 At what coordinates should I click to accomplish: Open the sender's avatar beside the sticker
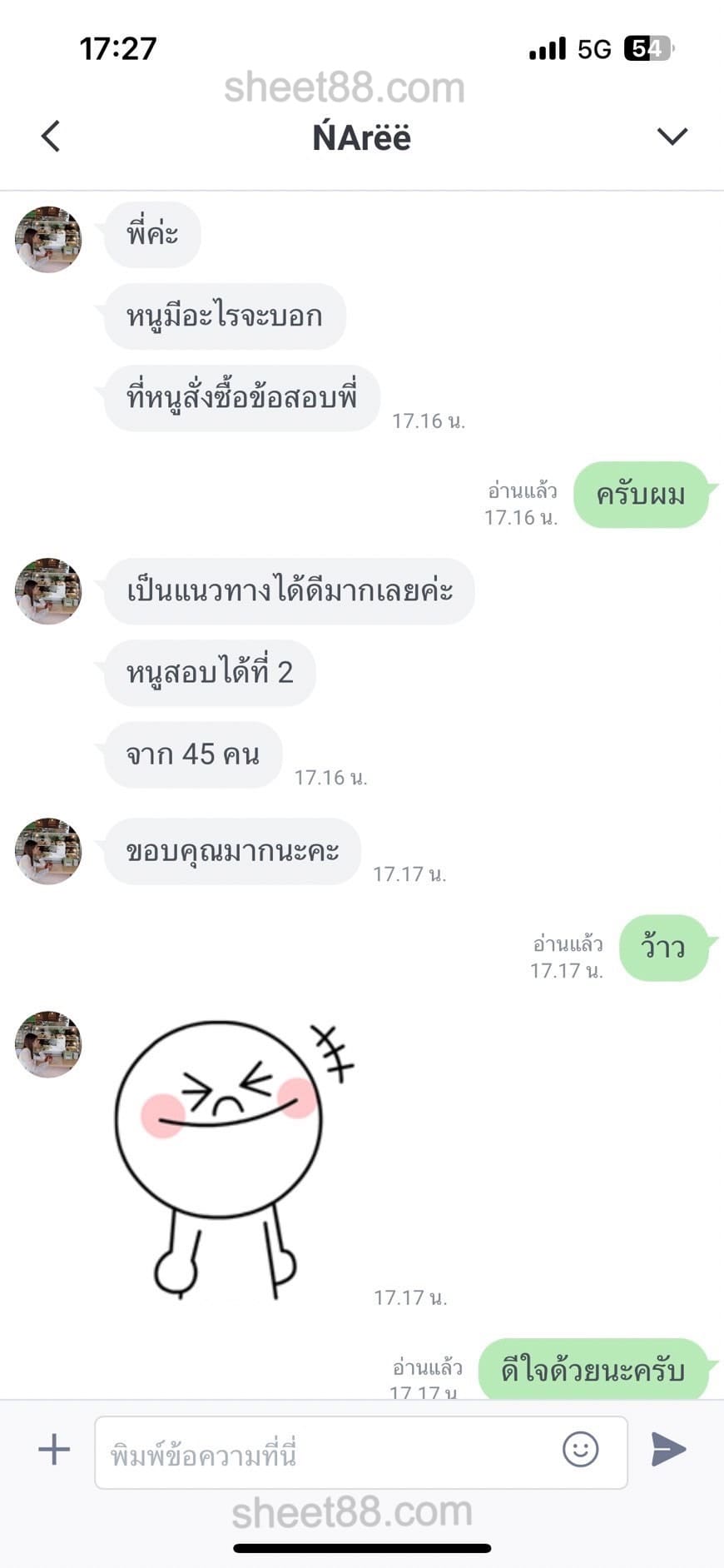pos(48,1044)
